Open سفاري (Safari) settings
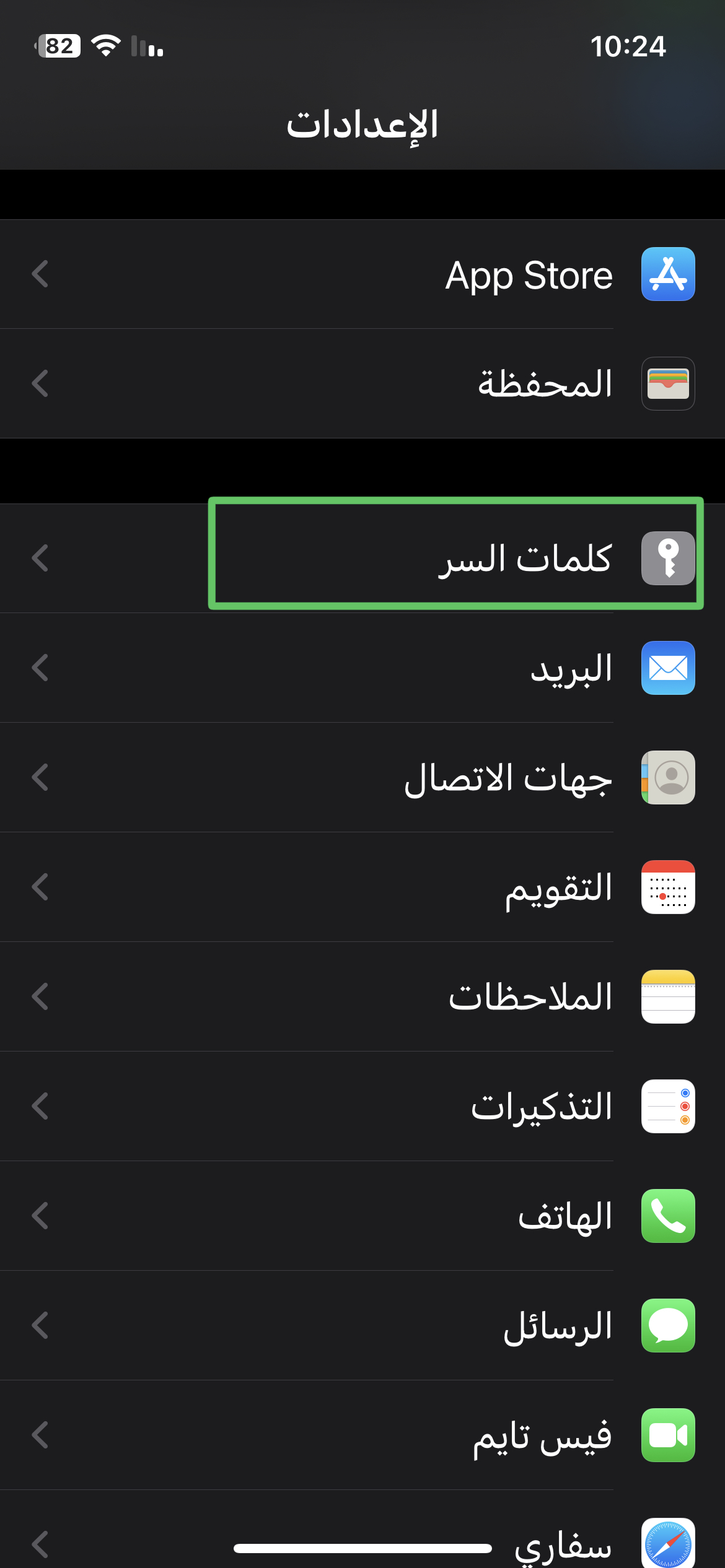 tap(362, 1530)
